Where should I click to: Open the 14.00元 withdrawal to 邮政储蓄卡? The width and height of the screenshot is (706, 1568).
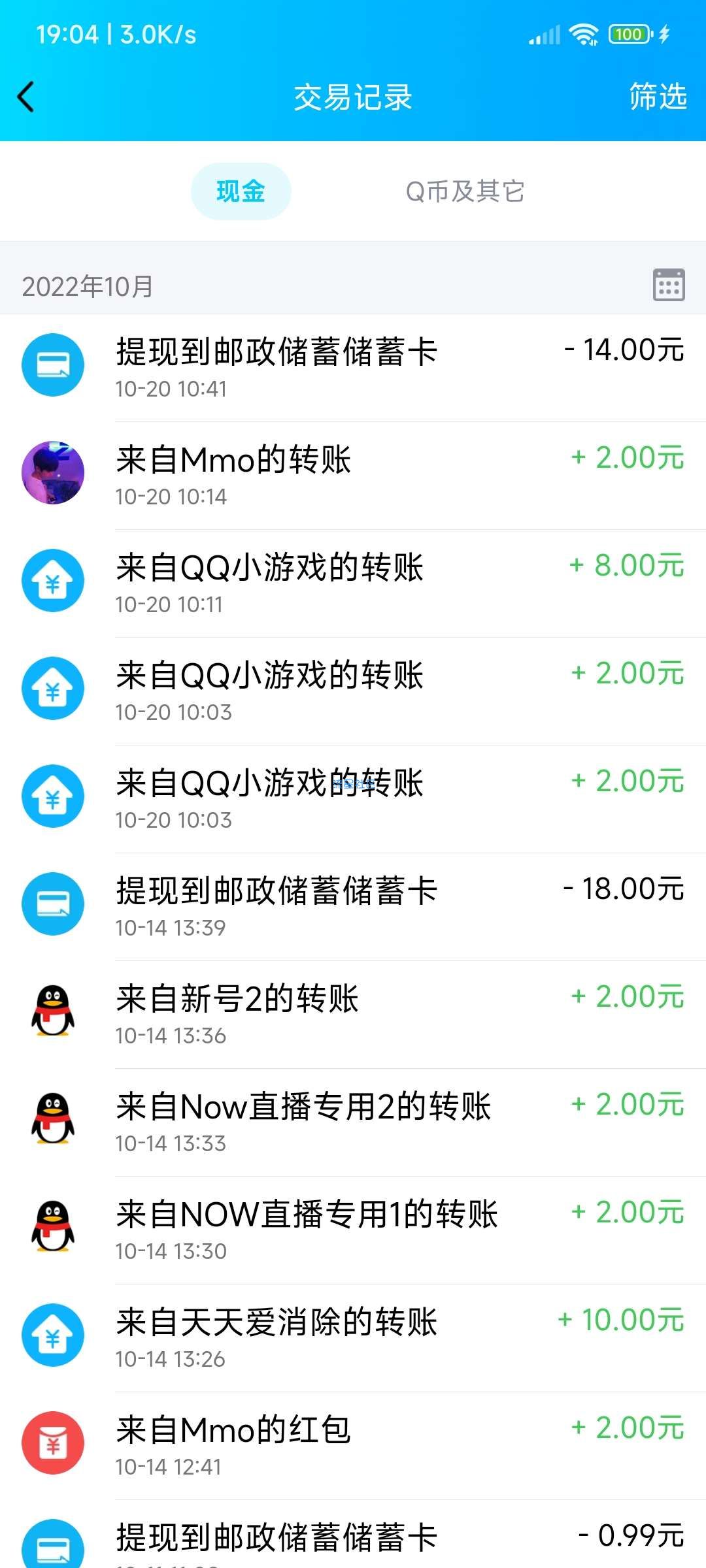(353, 368)
